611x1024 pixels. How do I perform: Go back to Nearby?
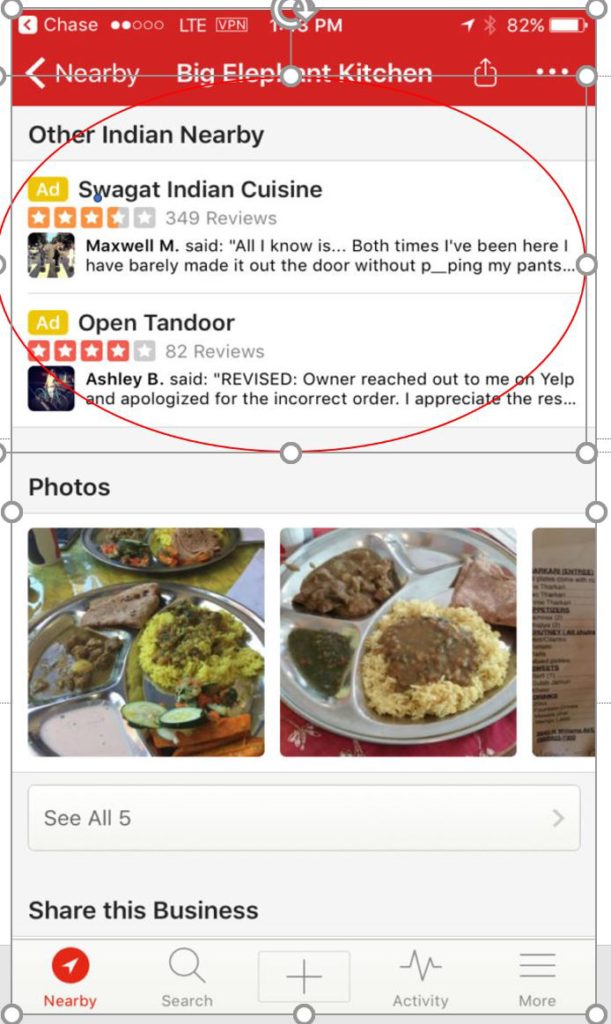[82, 73]
